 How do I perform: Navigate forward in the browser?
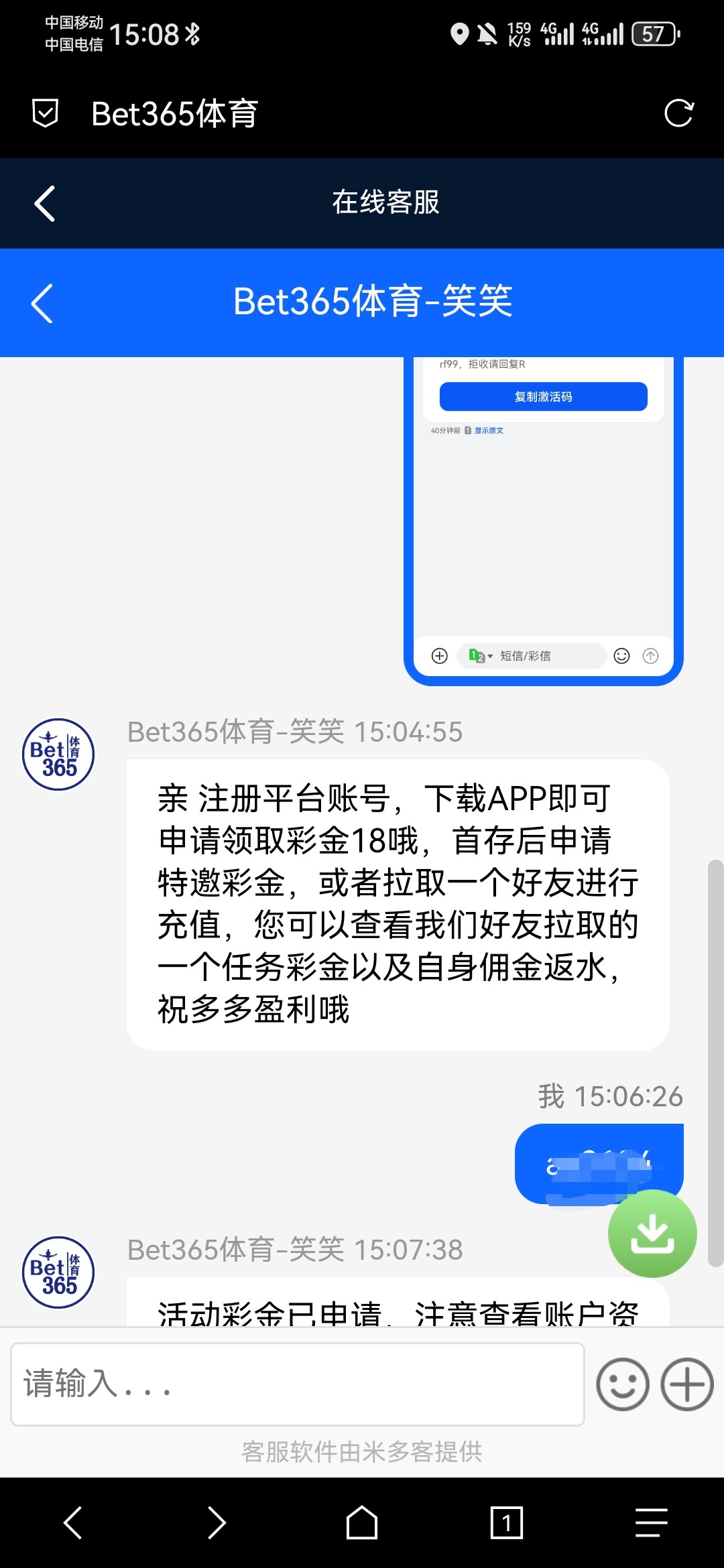coord(217,1523)
